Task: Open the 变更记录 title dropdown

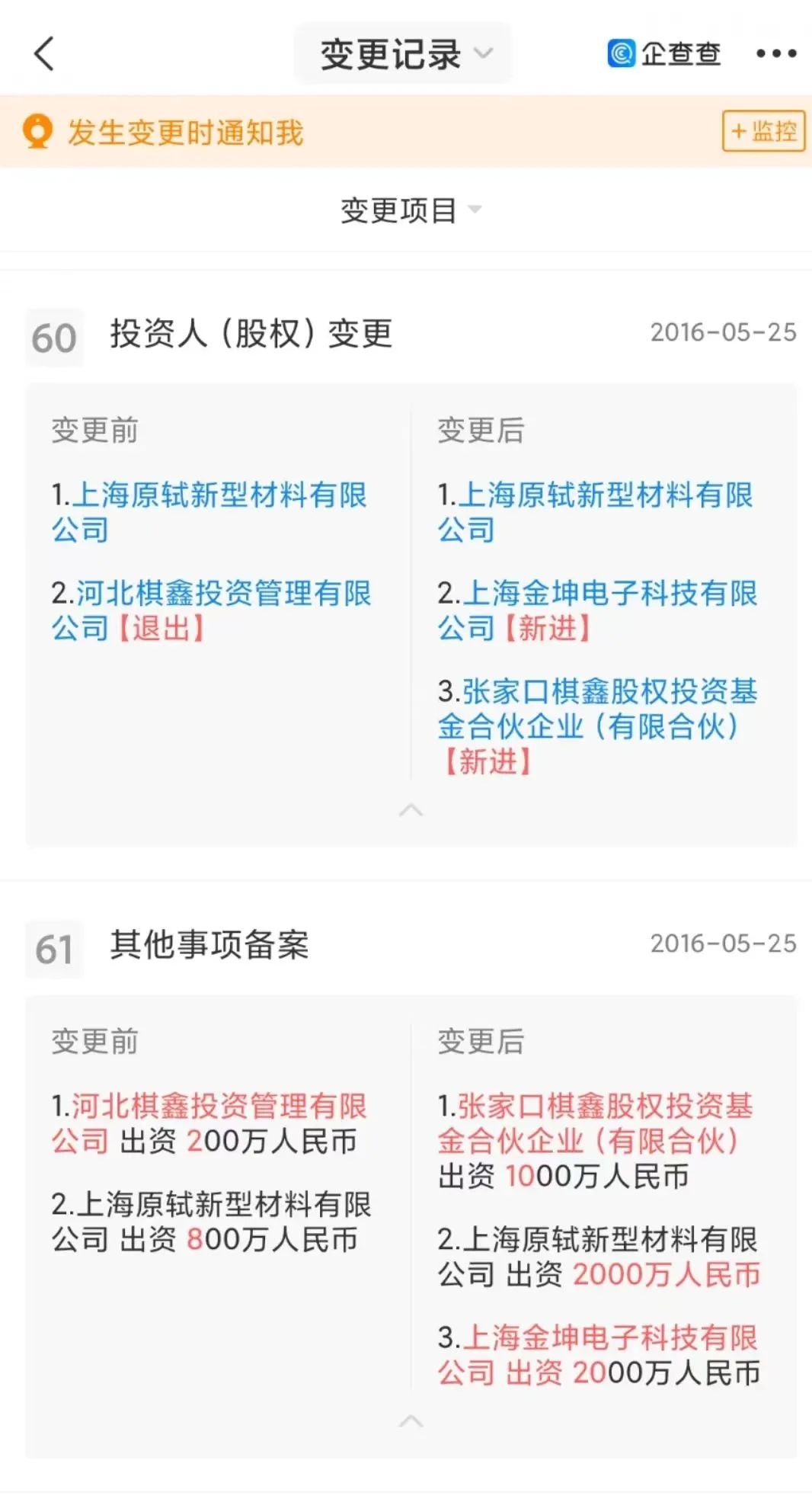Action: click(x=404, y=54)
